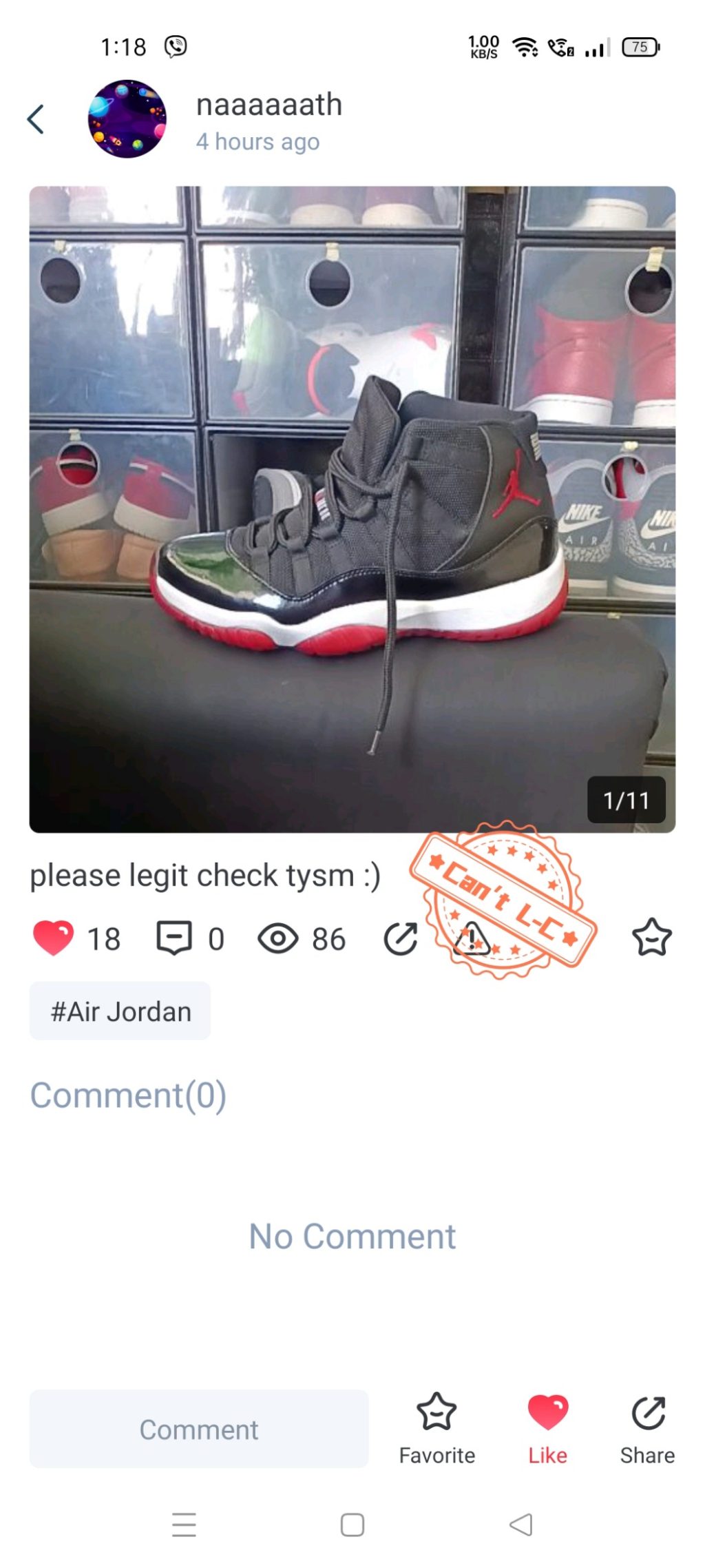
Task: Tap the Comment input box
Action: [199, 1429]
